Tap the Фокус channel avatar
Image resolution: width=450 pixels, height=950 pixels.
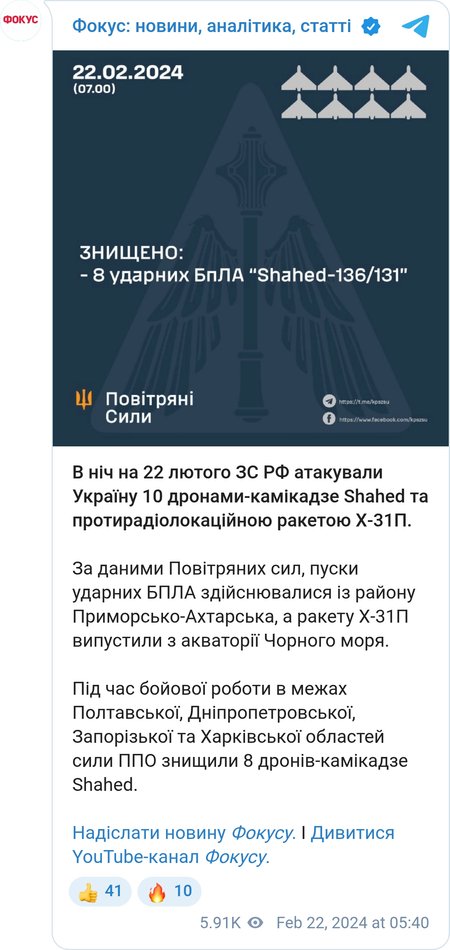coord(21,20)
